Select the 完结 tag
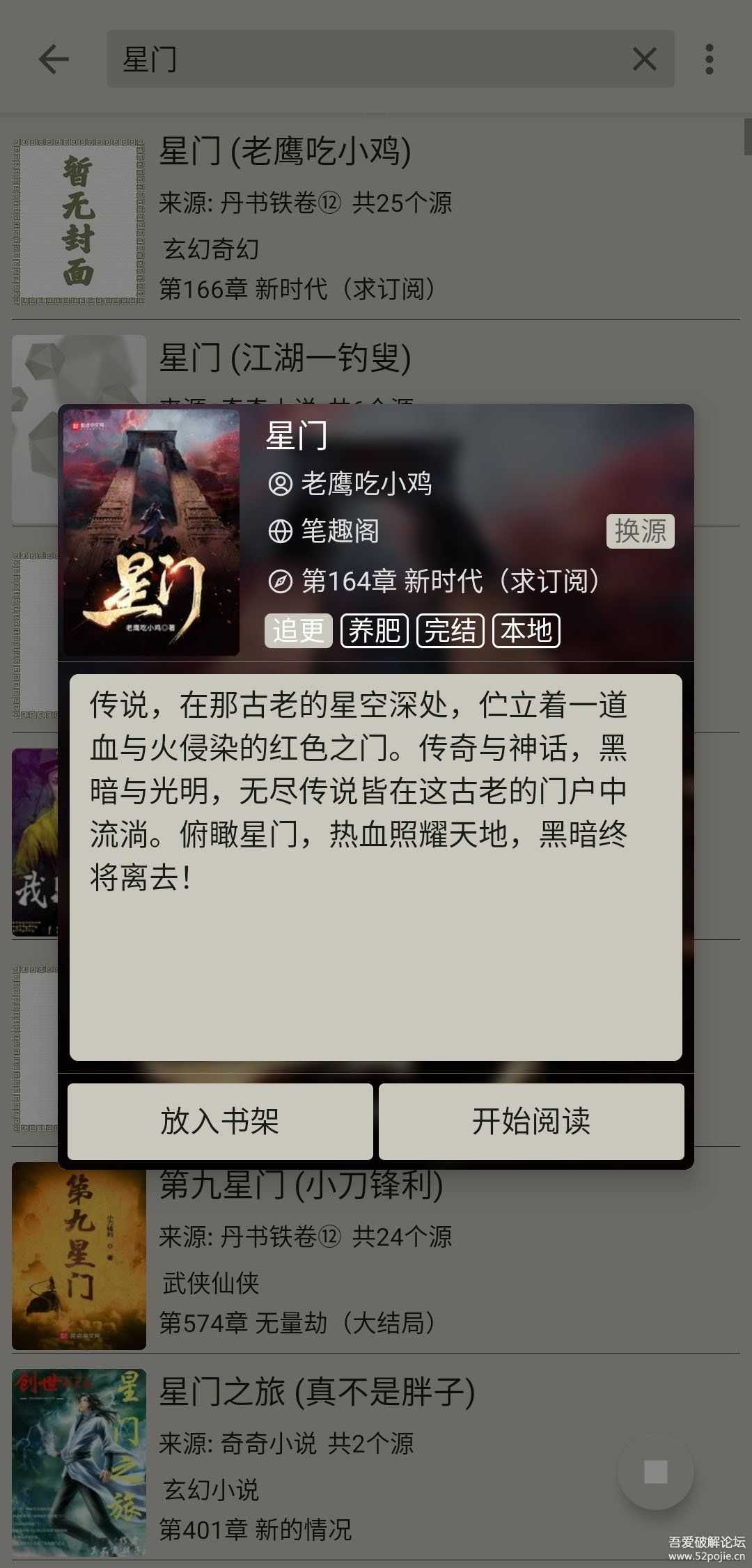This screenshot has height=1568, width=752. click(x=450, y=631)
